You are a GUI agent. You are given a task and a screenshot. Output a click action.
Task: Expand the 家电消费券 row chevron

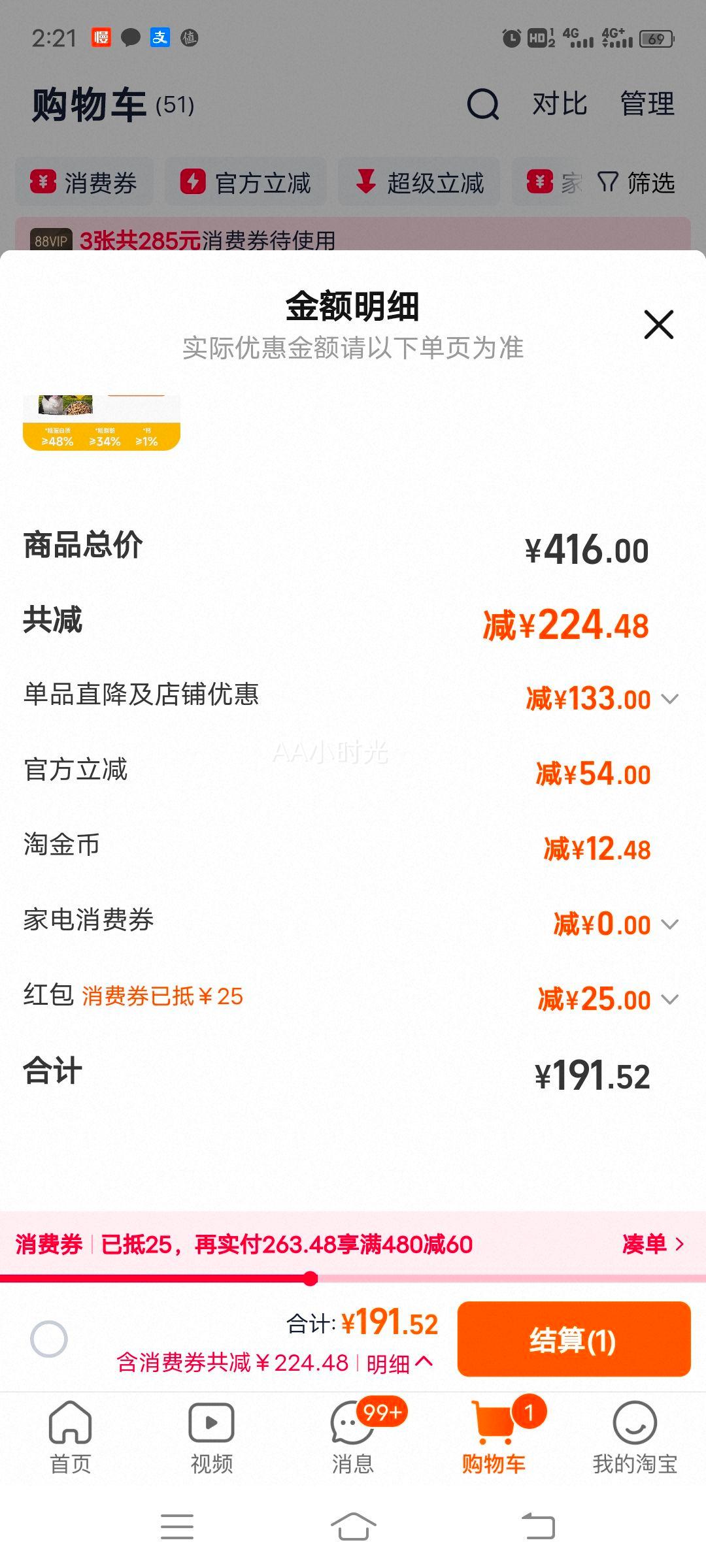tap(669, 924)
